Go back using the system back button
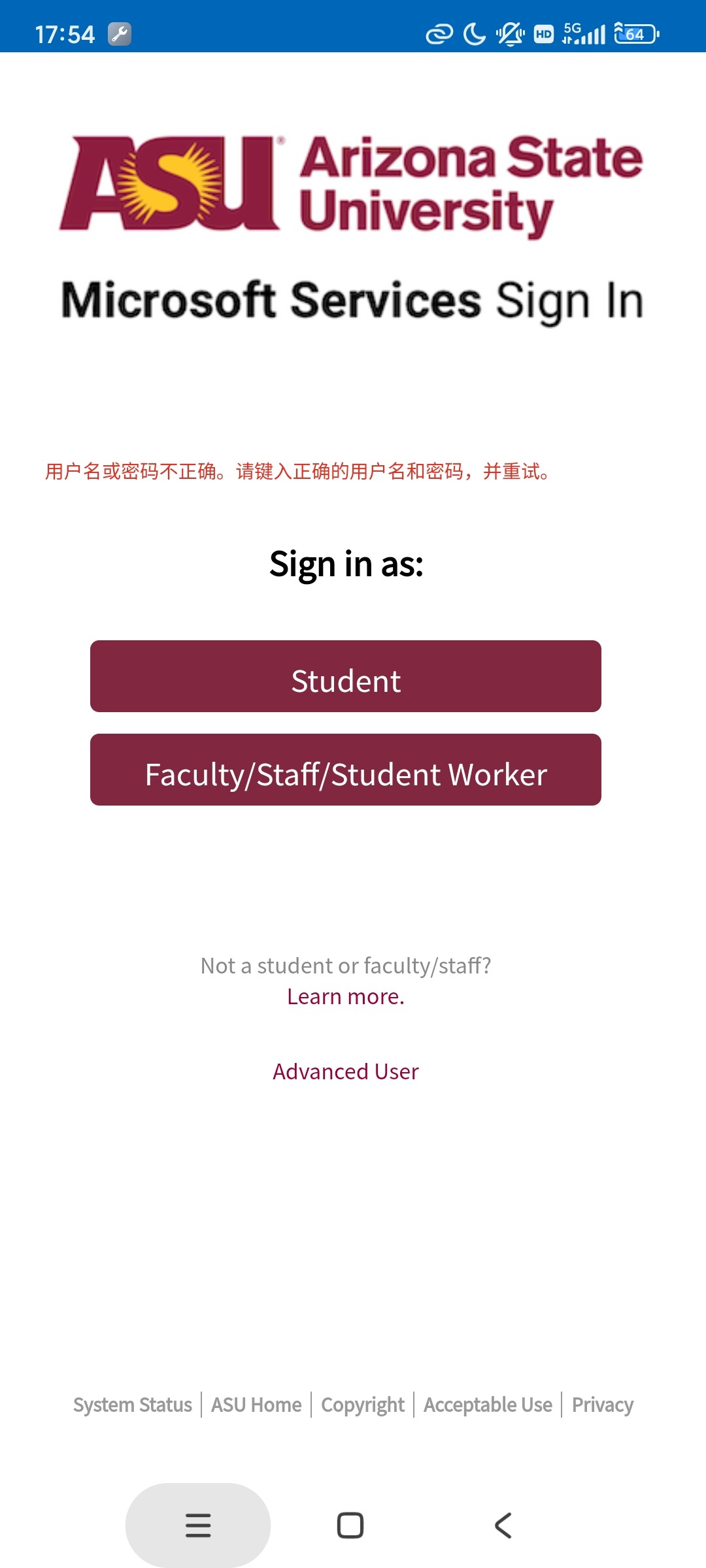The width and height of the screenshot is (706, 1568). point(503,1526)
